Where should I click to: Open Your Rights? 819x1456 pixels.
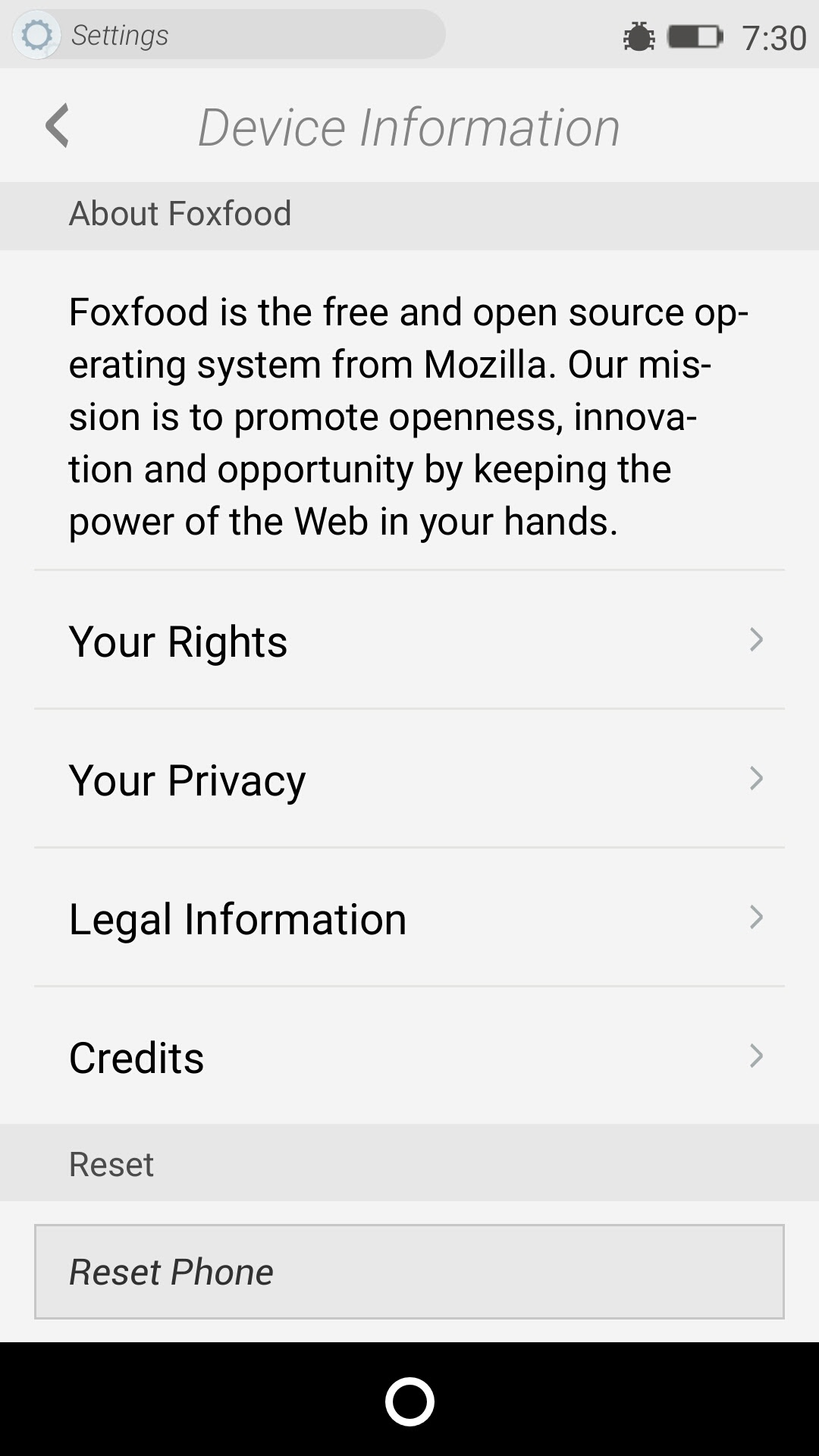click(409, 641)
